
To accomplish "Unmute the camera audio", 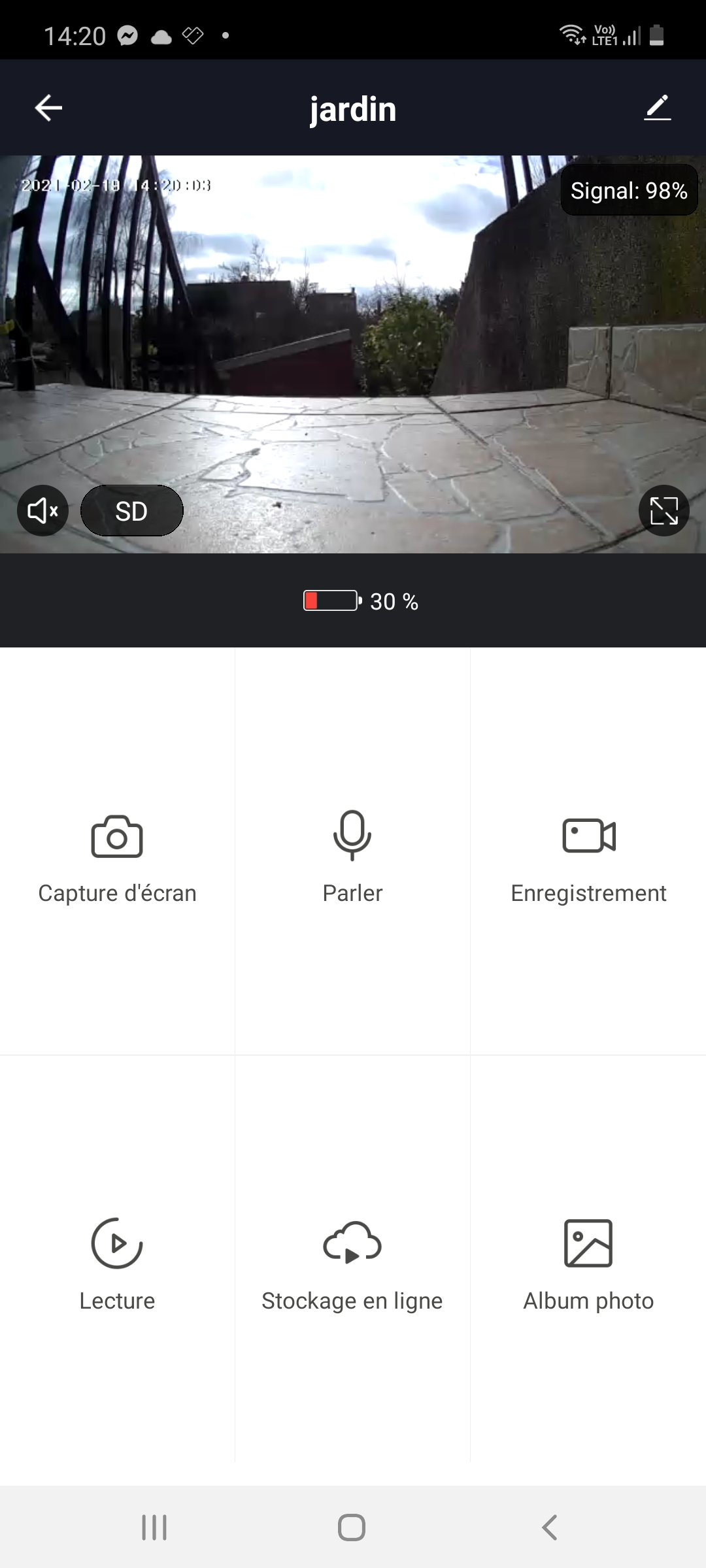I will pos(42,511).
